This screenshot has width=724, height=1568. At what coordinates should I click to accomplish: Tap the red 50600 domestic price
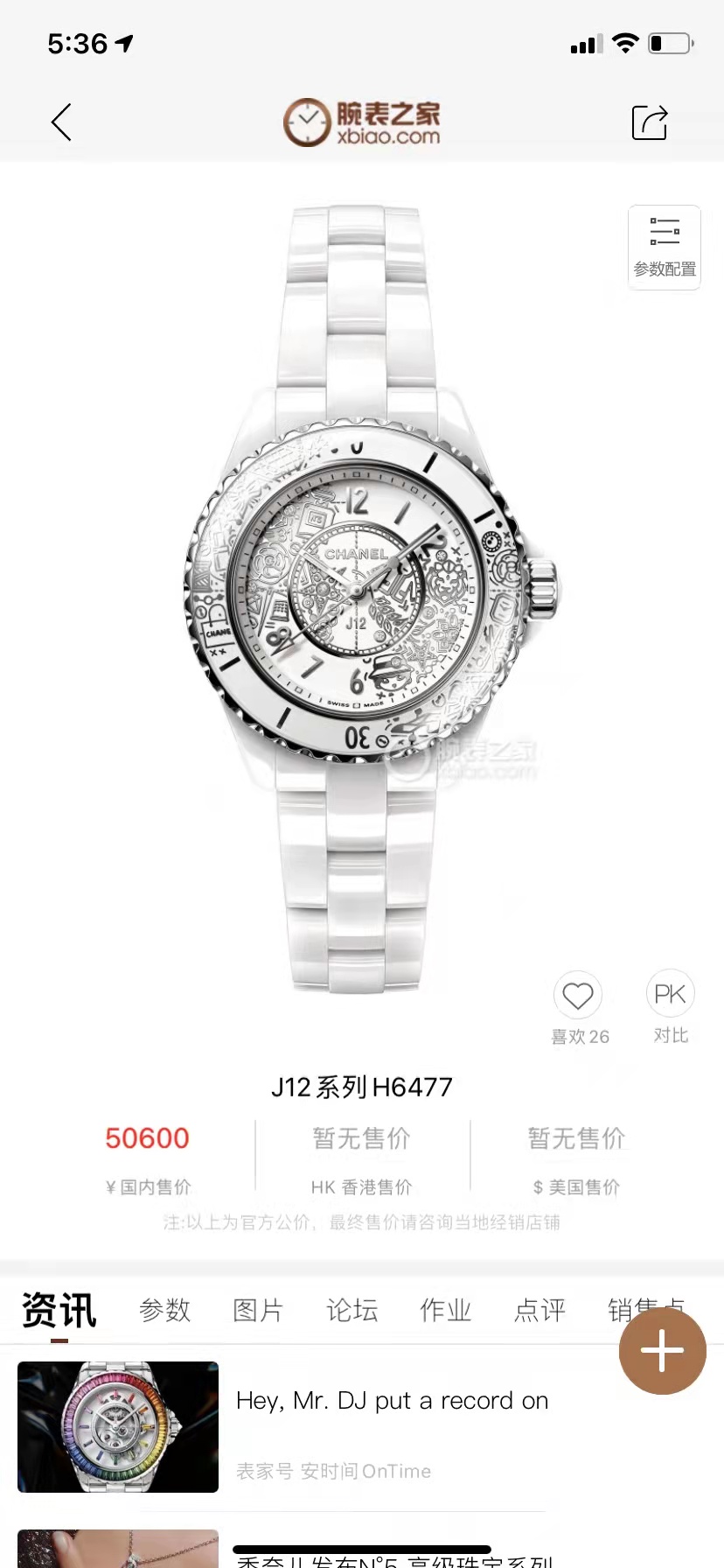click(146, 1138)
